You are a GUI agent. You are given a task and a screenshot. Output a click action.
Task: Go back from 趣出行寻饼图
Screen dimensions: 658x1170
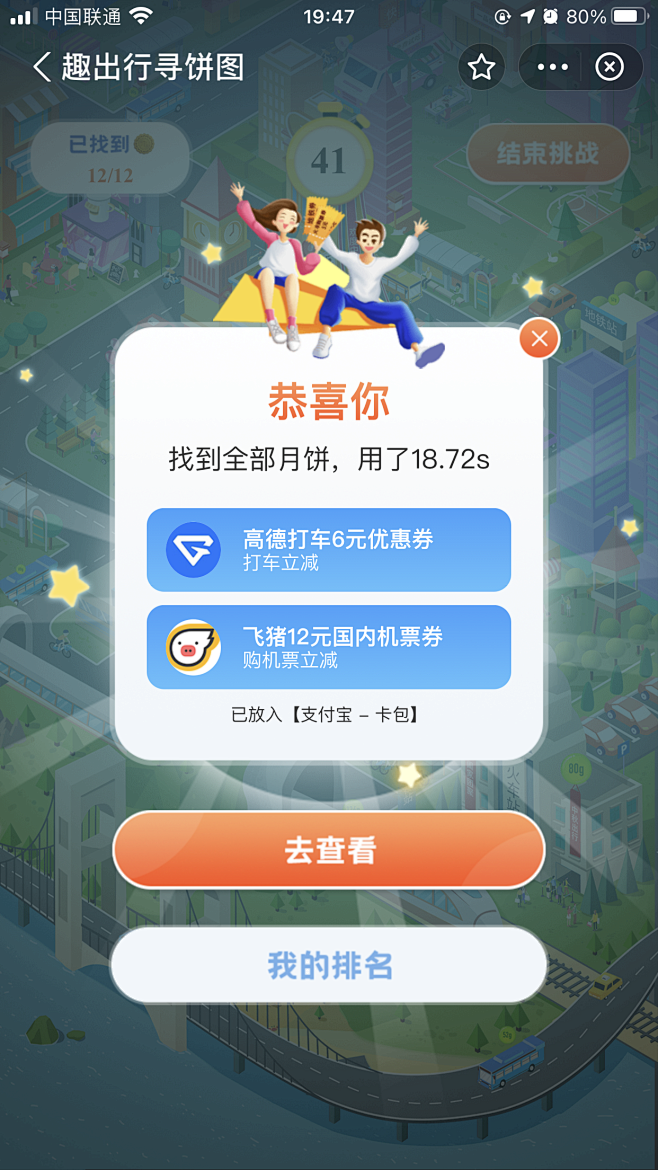coord(41,67)
